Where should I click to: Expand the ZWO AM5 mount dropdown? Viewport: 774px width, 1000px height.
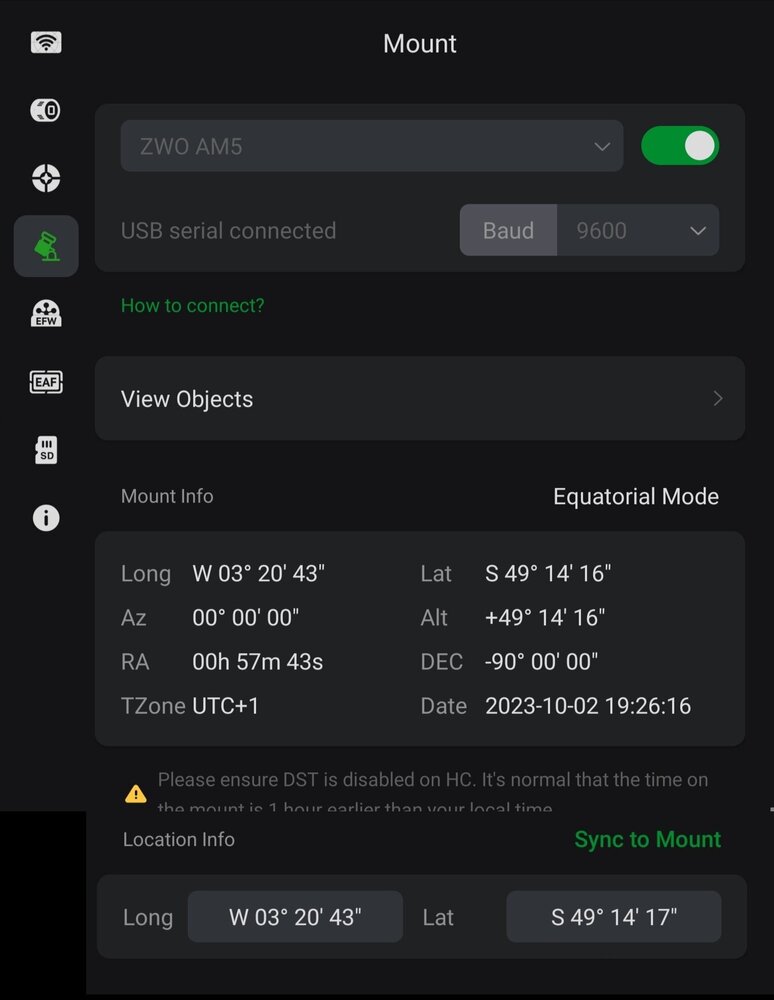(371, 146)
